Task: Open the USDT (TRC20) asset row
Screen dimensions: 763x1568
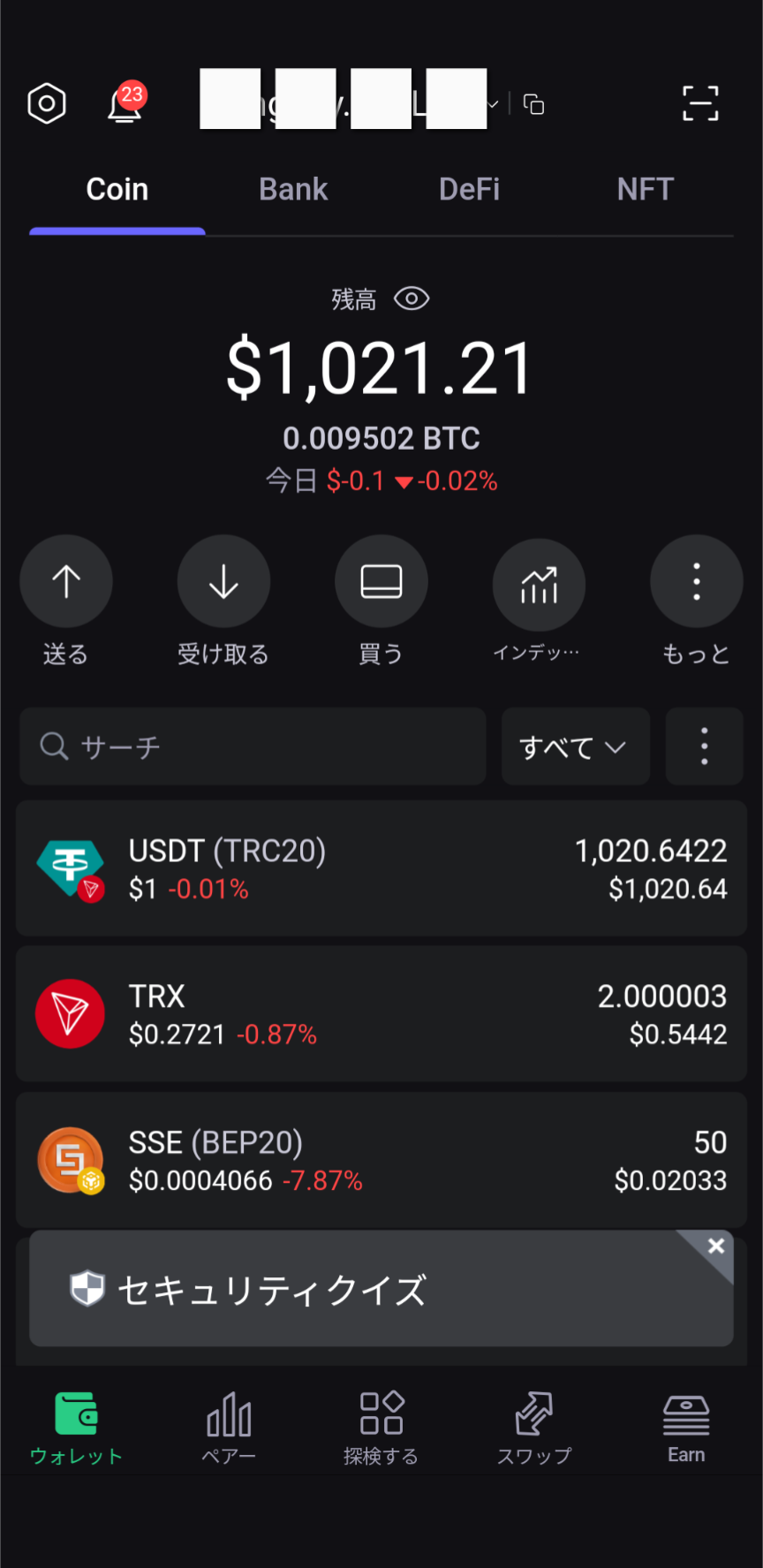Action: pyautogui.click(x=381, y=868)
